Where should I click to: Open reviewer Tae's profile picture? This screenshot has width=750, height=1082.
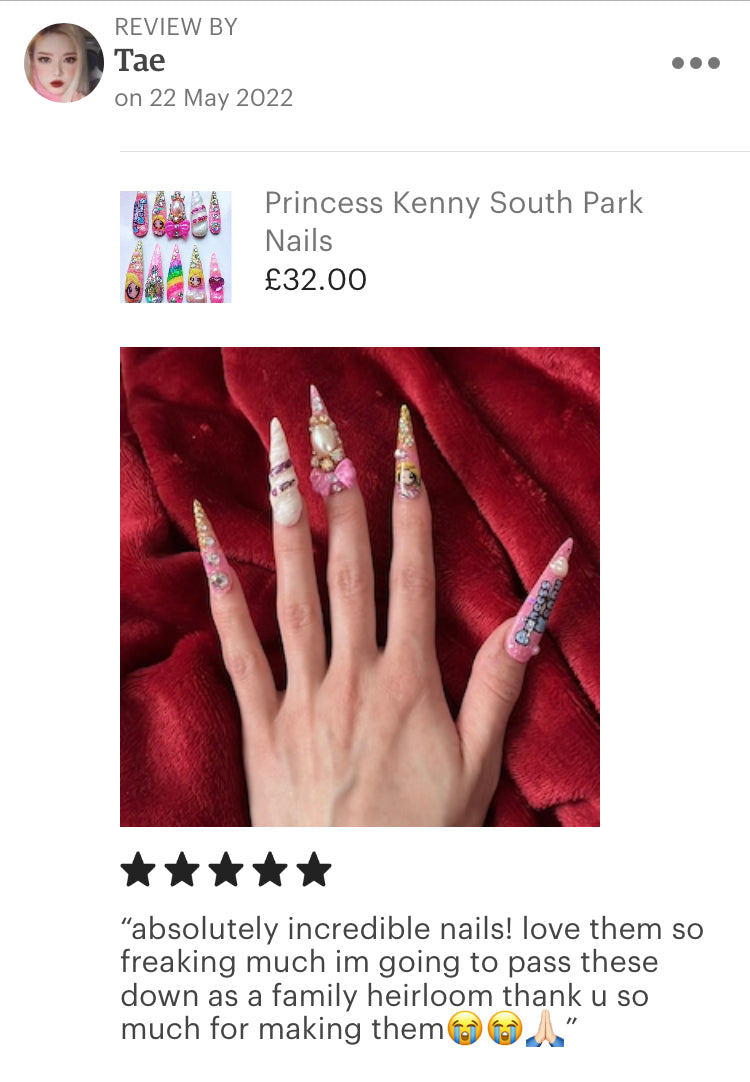coord(64,63)
